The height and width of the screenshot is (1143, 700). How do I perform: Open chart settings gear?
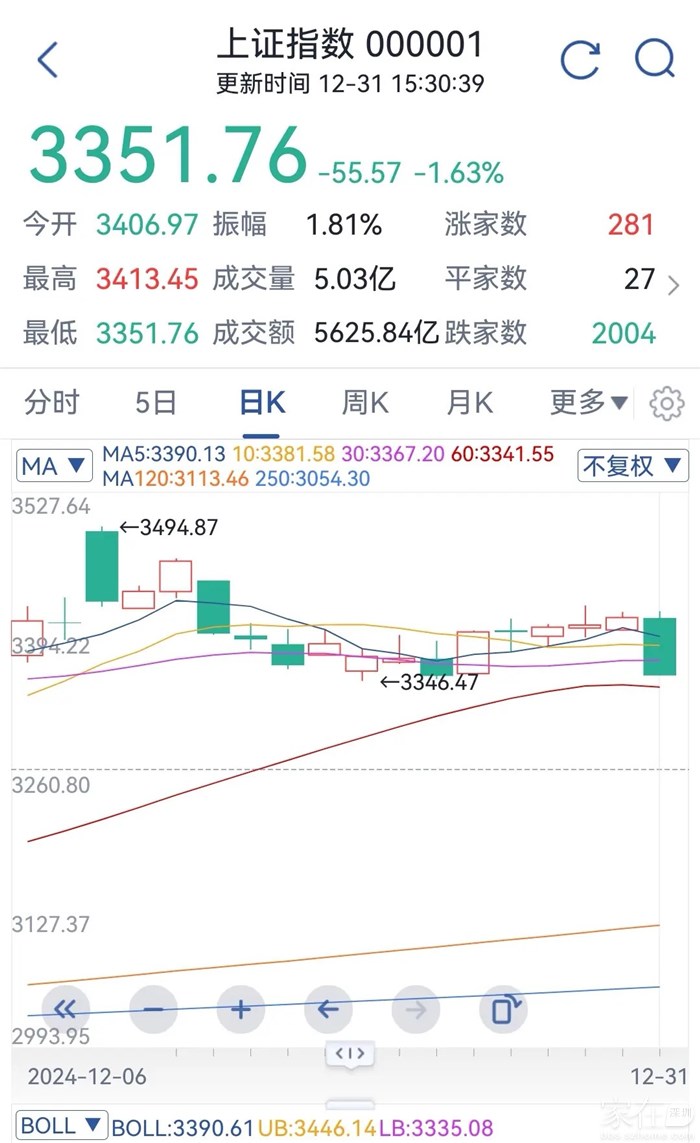click(667, 404)
